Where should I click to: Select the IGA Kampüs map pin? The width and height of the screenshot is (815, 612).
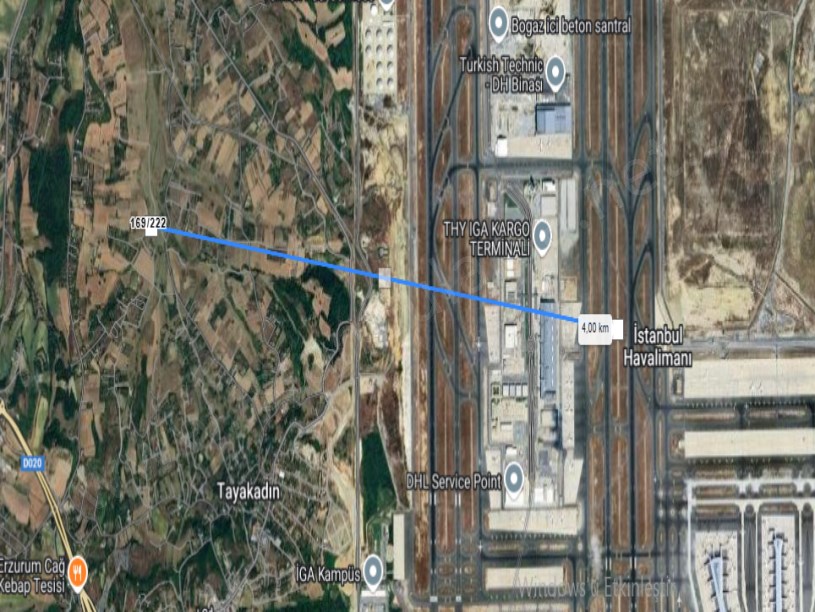point(373,571)
